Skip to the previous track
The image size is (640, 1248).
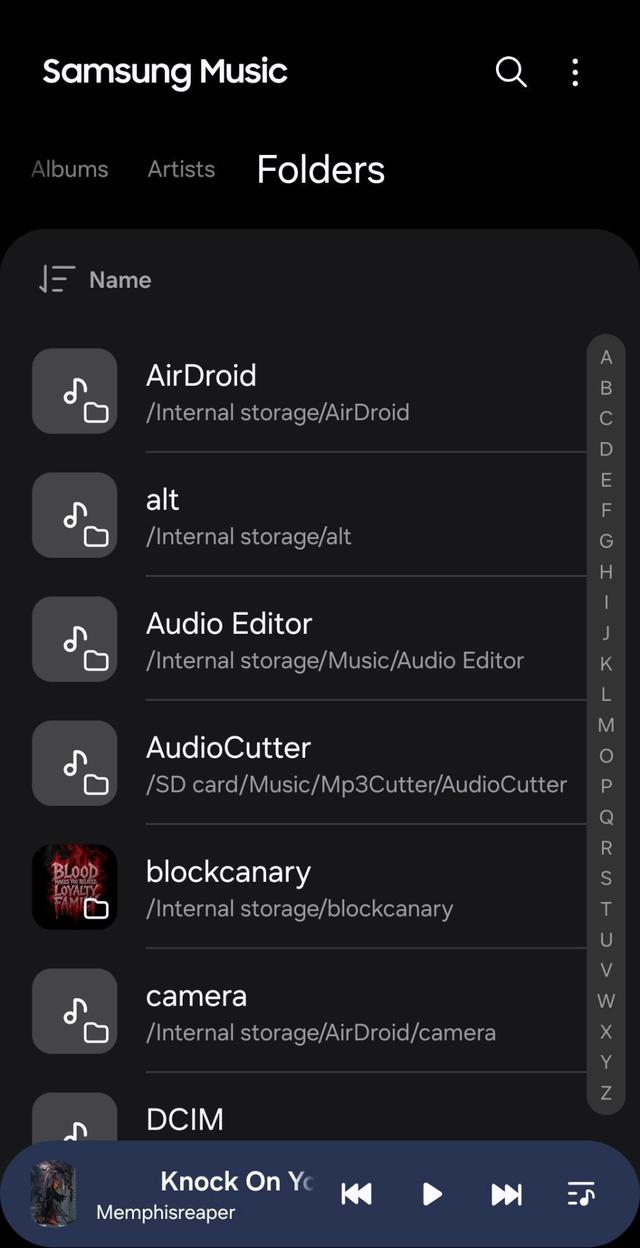(356, 1194)
